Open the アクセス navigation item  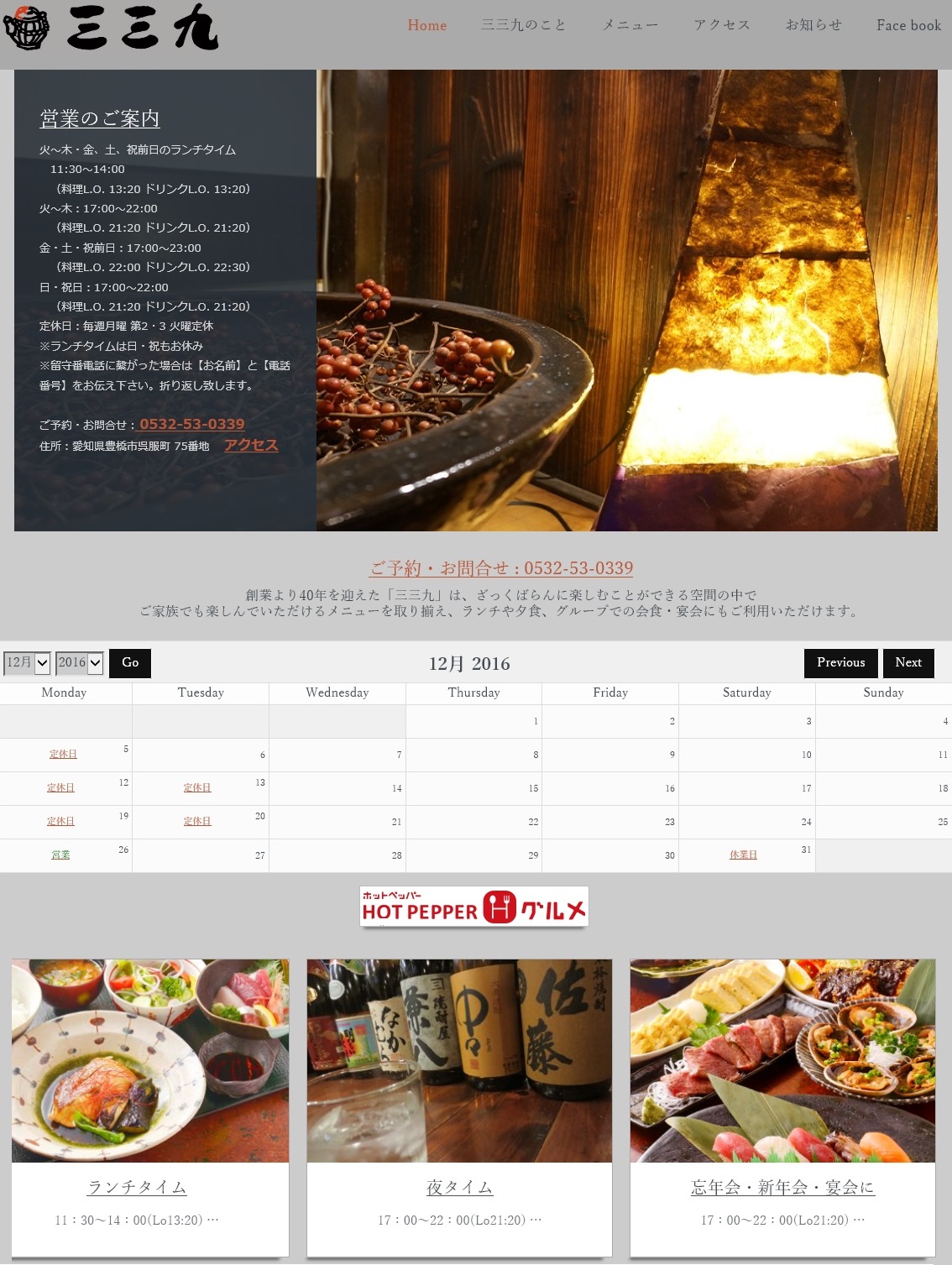[x=721, y=25]
